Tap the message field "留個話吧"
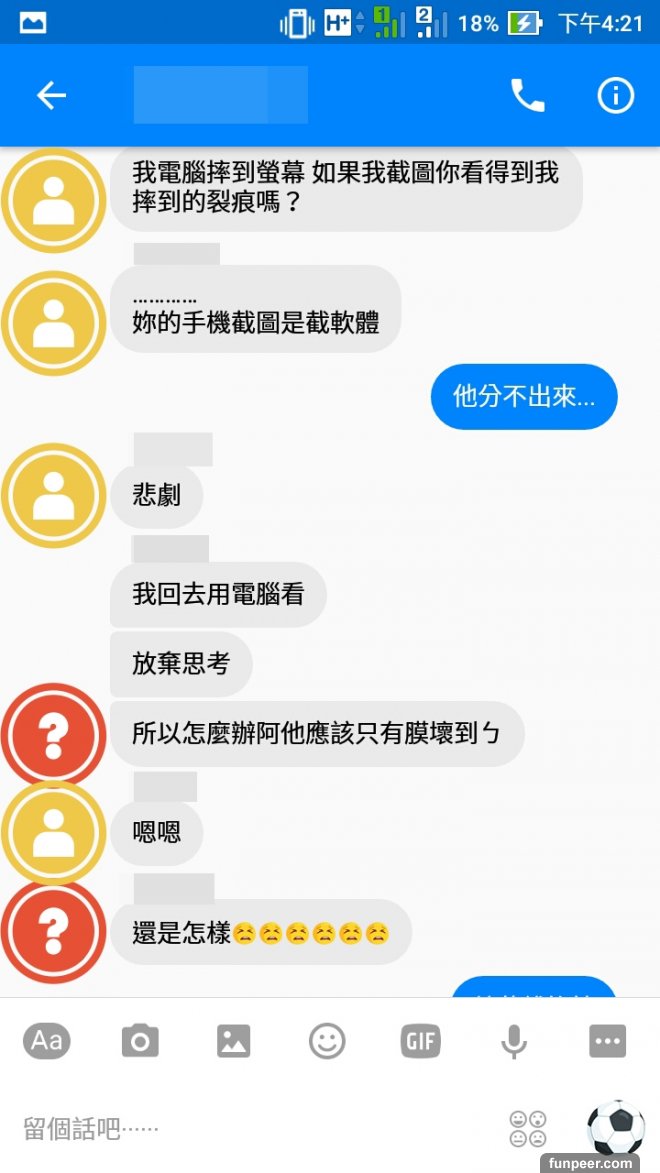 coord(250,1129)
